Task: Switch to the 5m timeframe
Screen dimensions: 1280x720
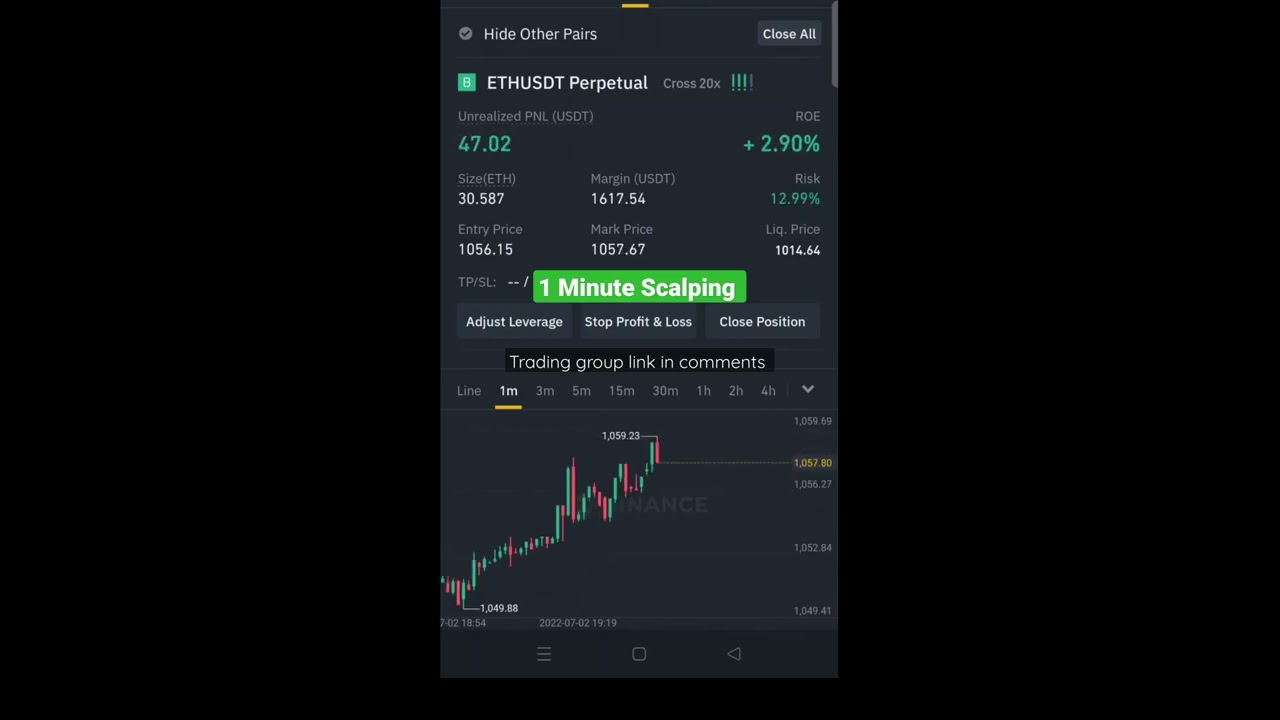Action: pos(581,391)
